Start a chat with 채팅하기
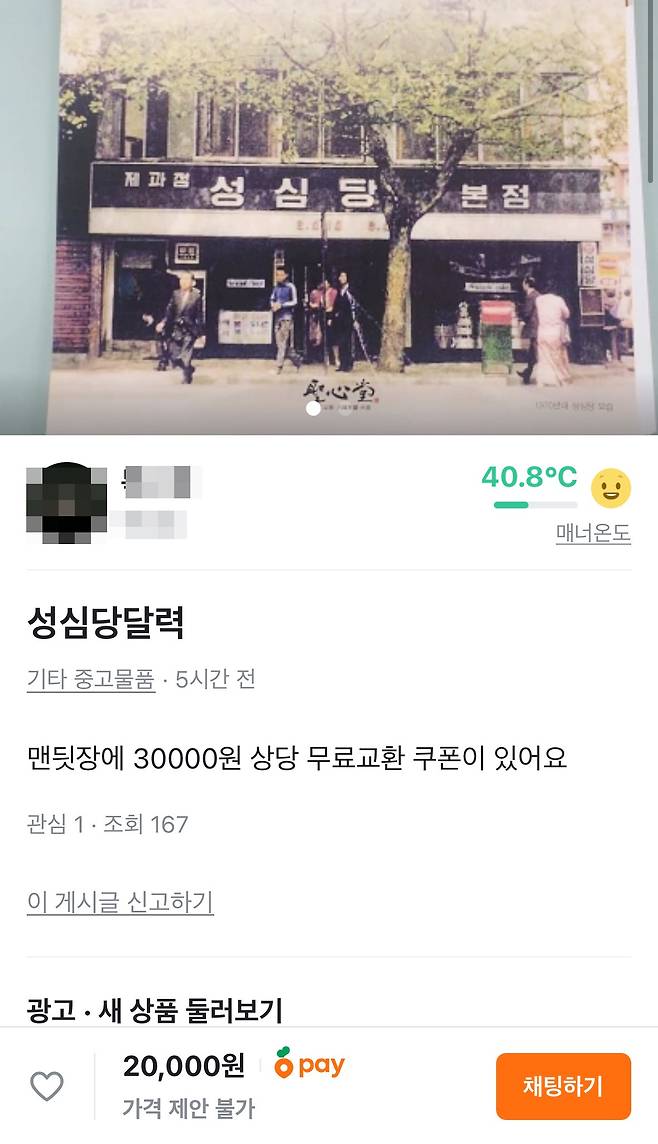Screen dimensions: 658x1144 pos(563,1086)
